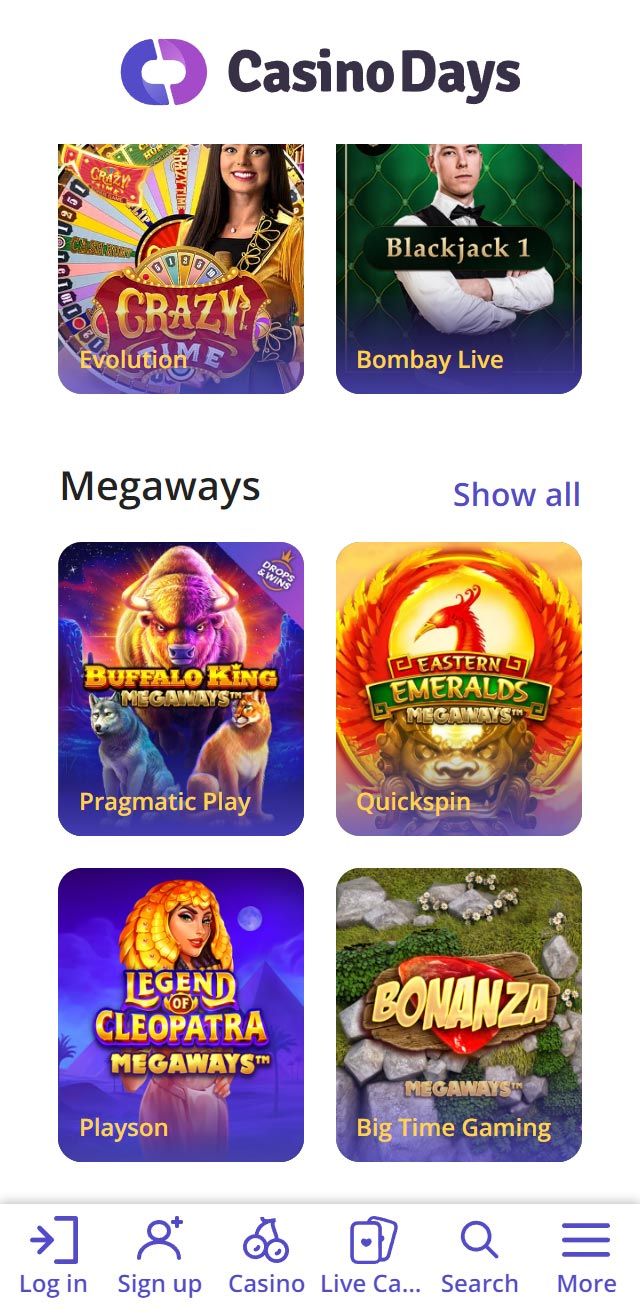Open Blackjack 1 by Bombay Live
This screenshot has height=1316, width=640.
tap(458, 268)
